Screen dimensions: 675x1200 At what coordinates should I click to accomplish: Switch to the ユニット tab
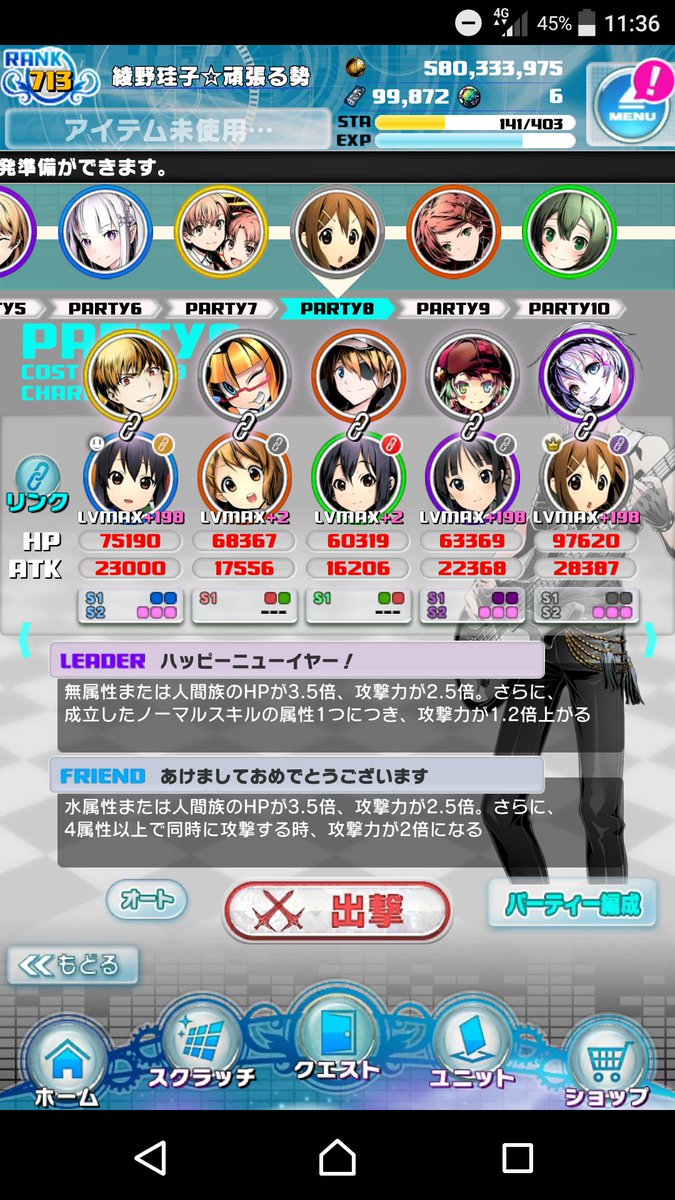[x=471, y=1050]
